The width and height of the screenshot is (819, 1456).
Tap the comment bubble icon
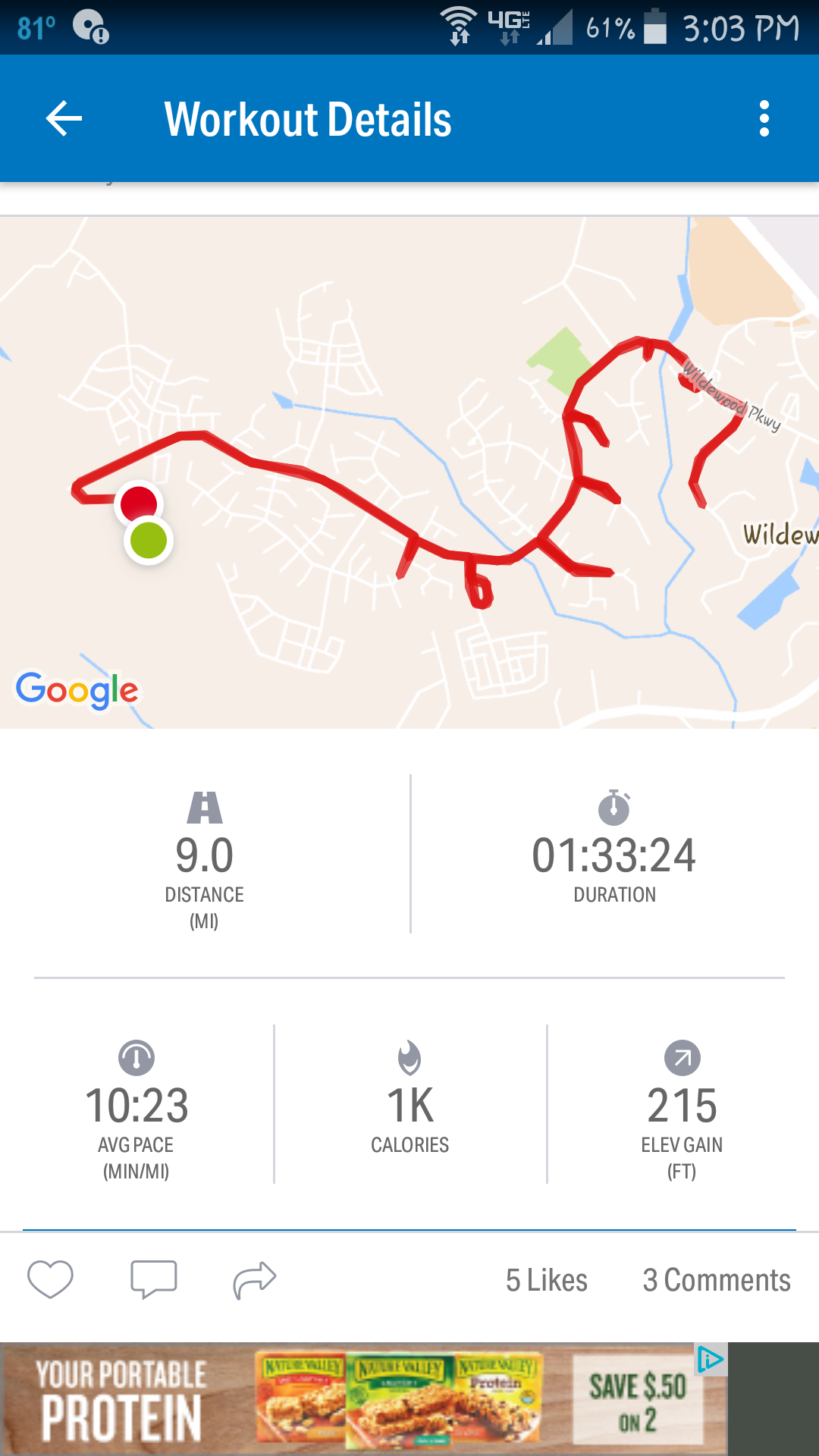point(154,1279)
